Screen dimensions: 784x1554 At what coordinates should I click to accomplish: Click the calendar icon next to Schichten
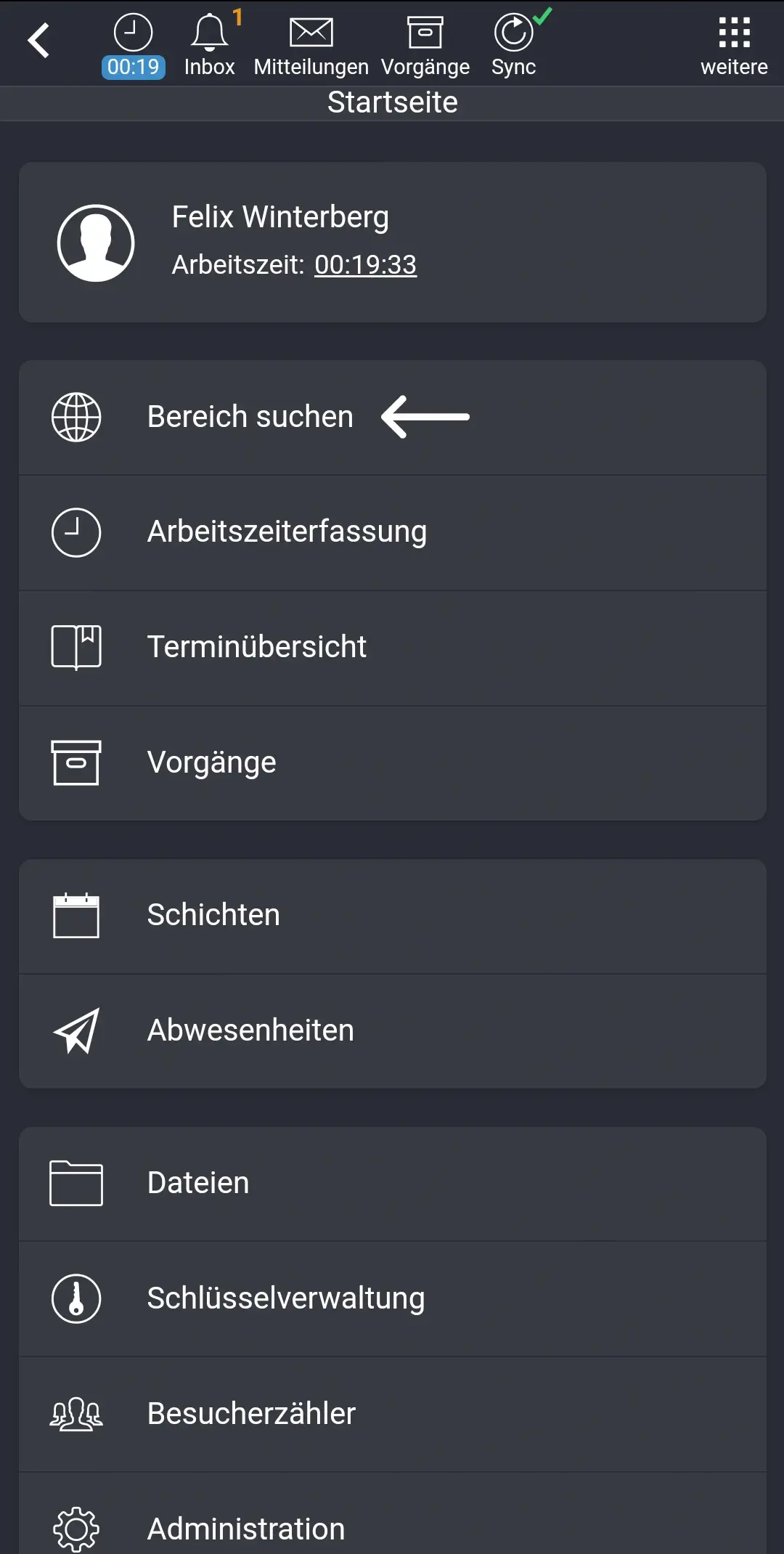point(75,915)
